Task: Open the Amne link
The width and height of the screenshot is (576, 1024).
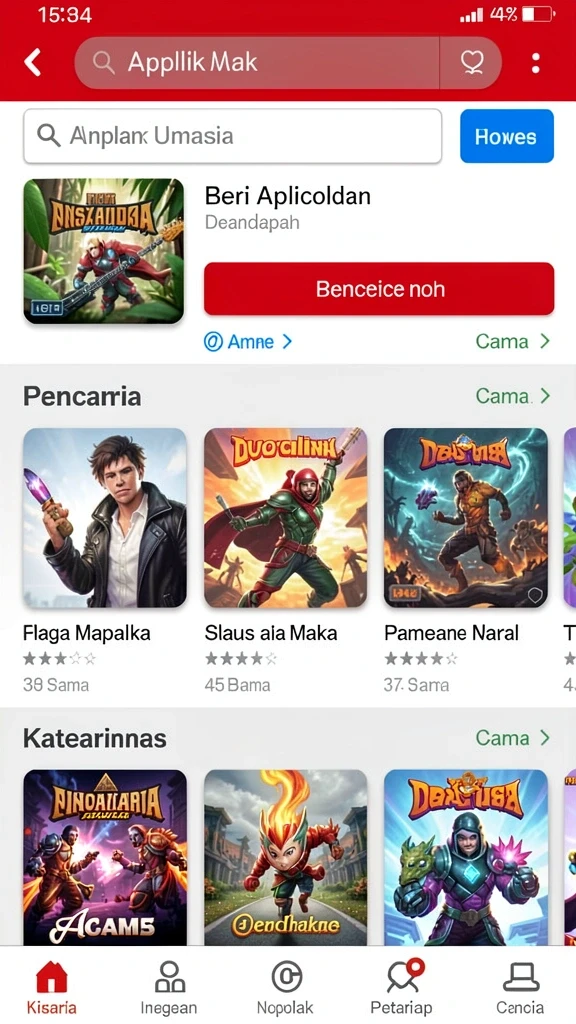Action: click(x=248, y=341)
